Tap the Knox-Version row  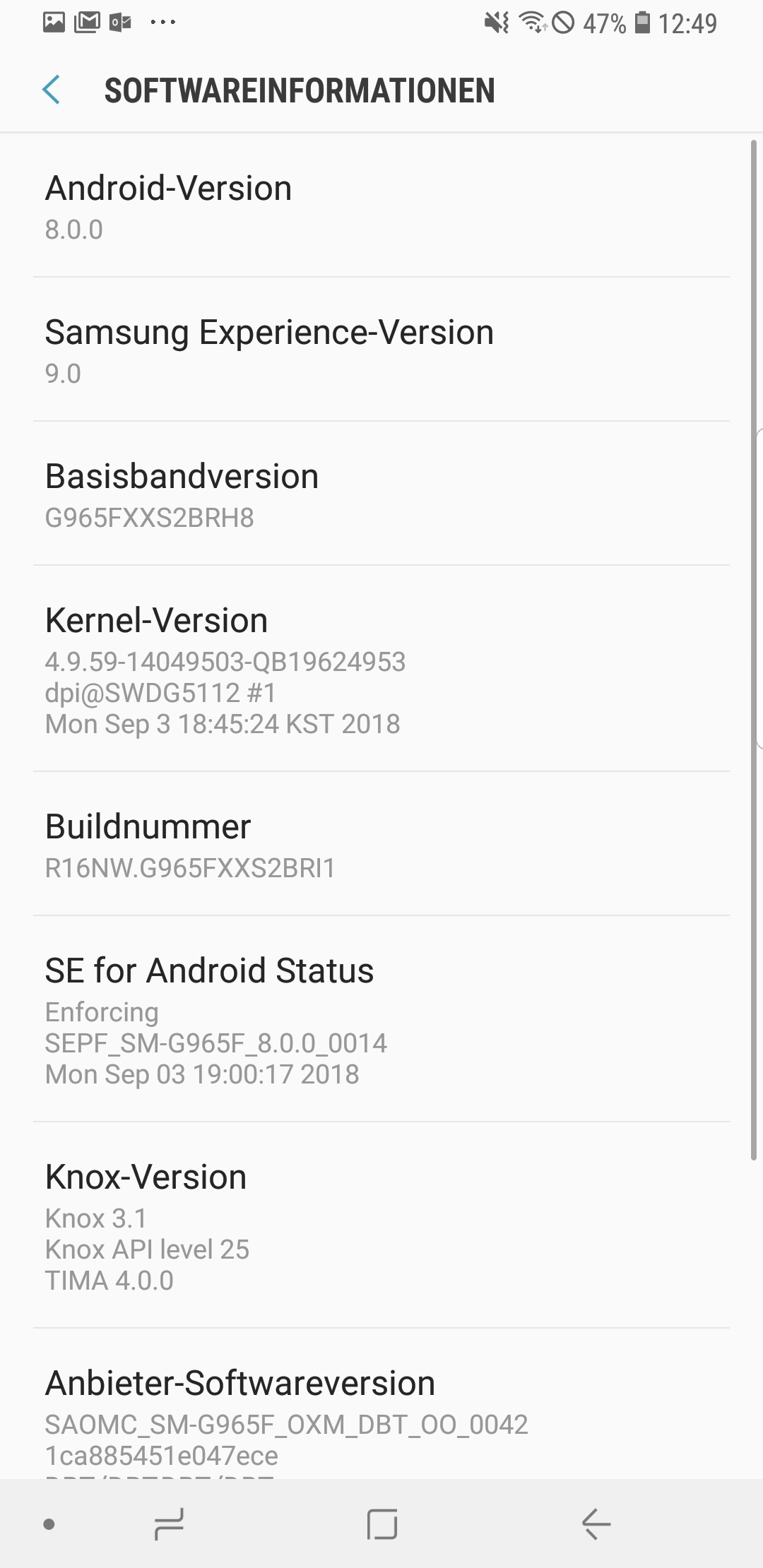click(381, 1225)
